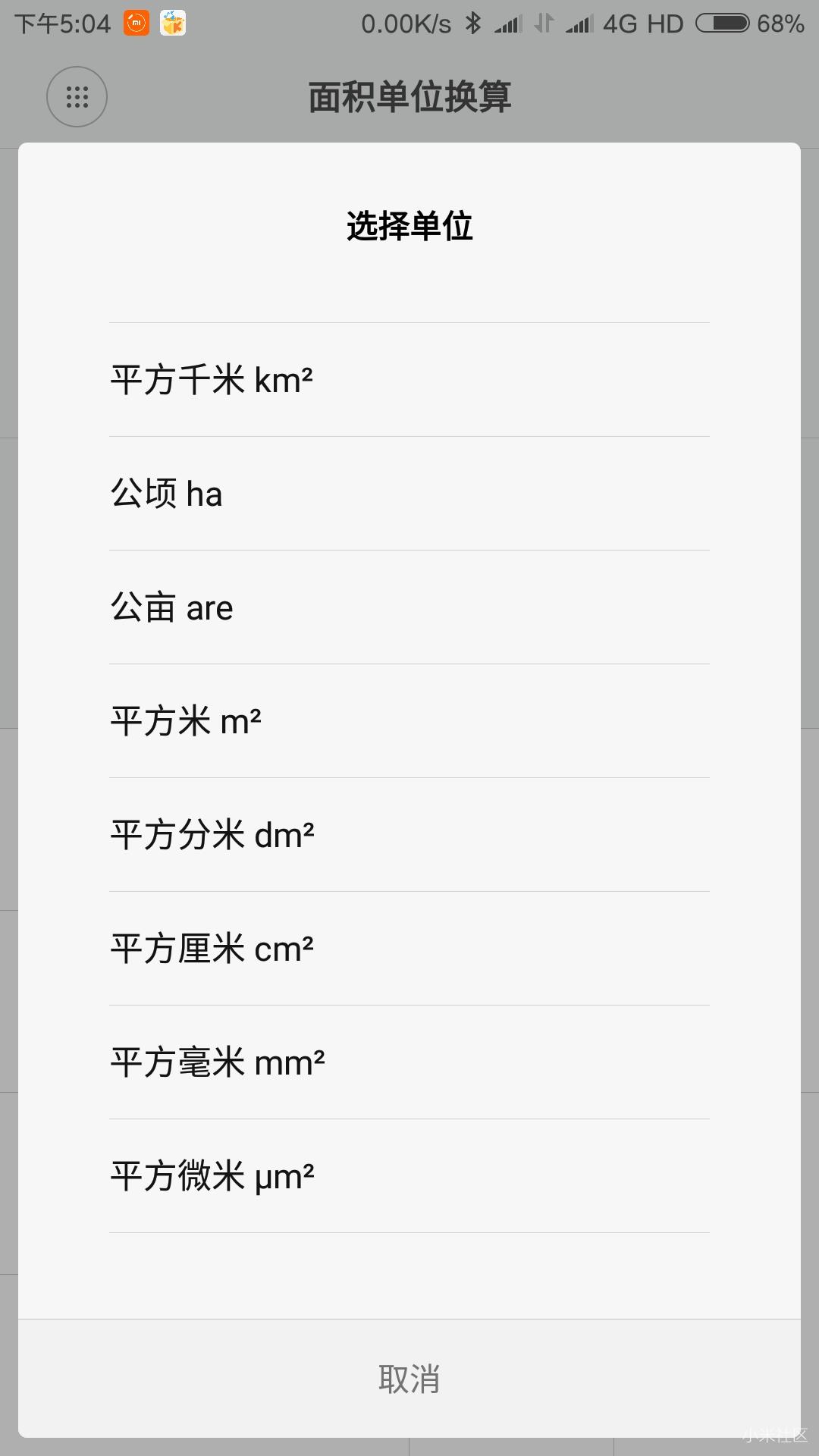
Task: Select 平方厘米 cm² list entry
Action: click(409, 947)
